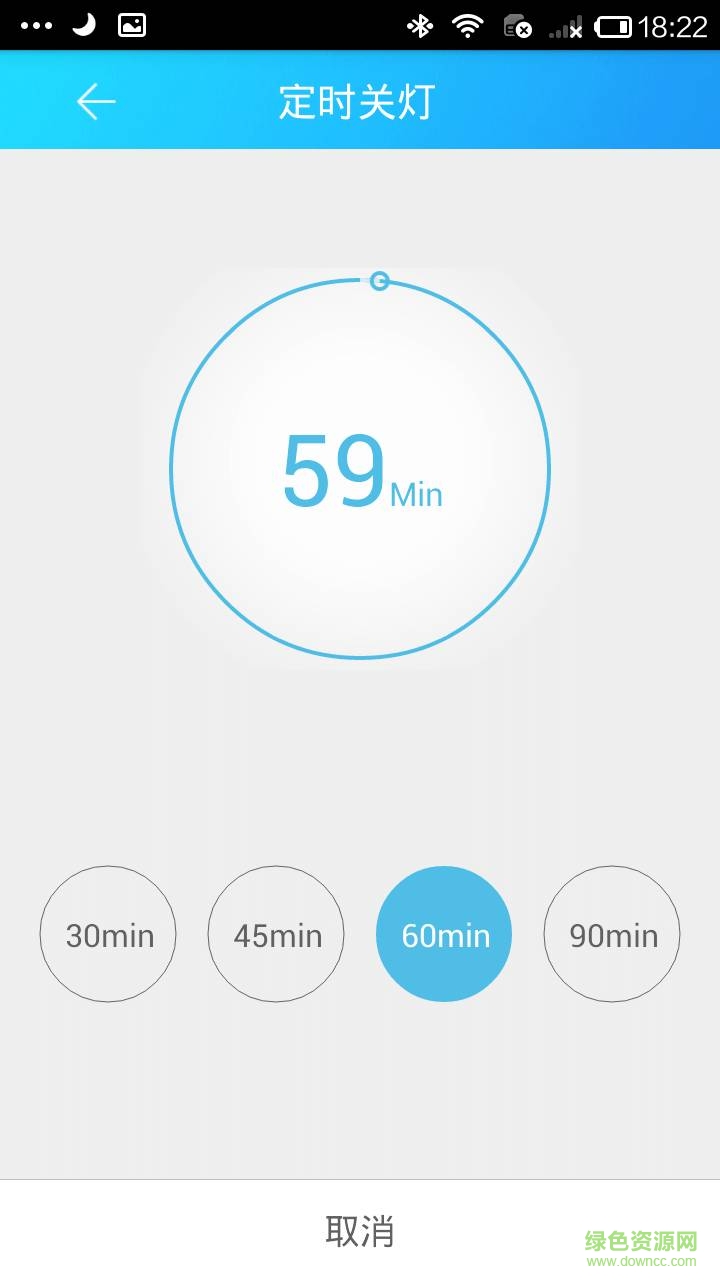Viewport: 720px width, 1280px height.
Task: Go back using the top arrow
Action: point(96,102)
